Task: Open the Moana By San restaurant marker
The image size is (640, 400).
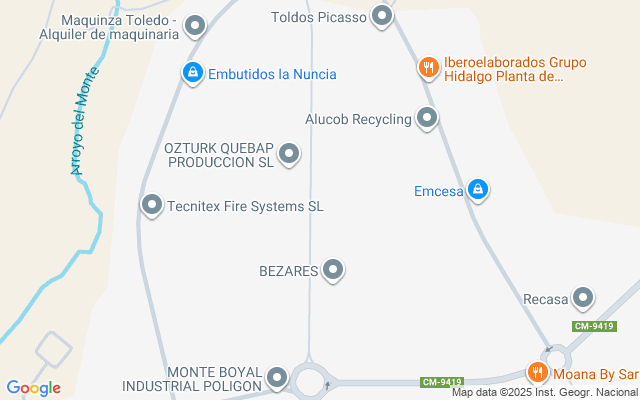Action: click(538, 372)
